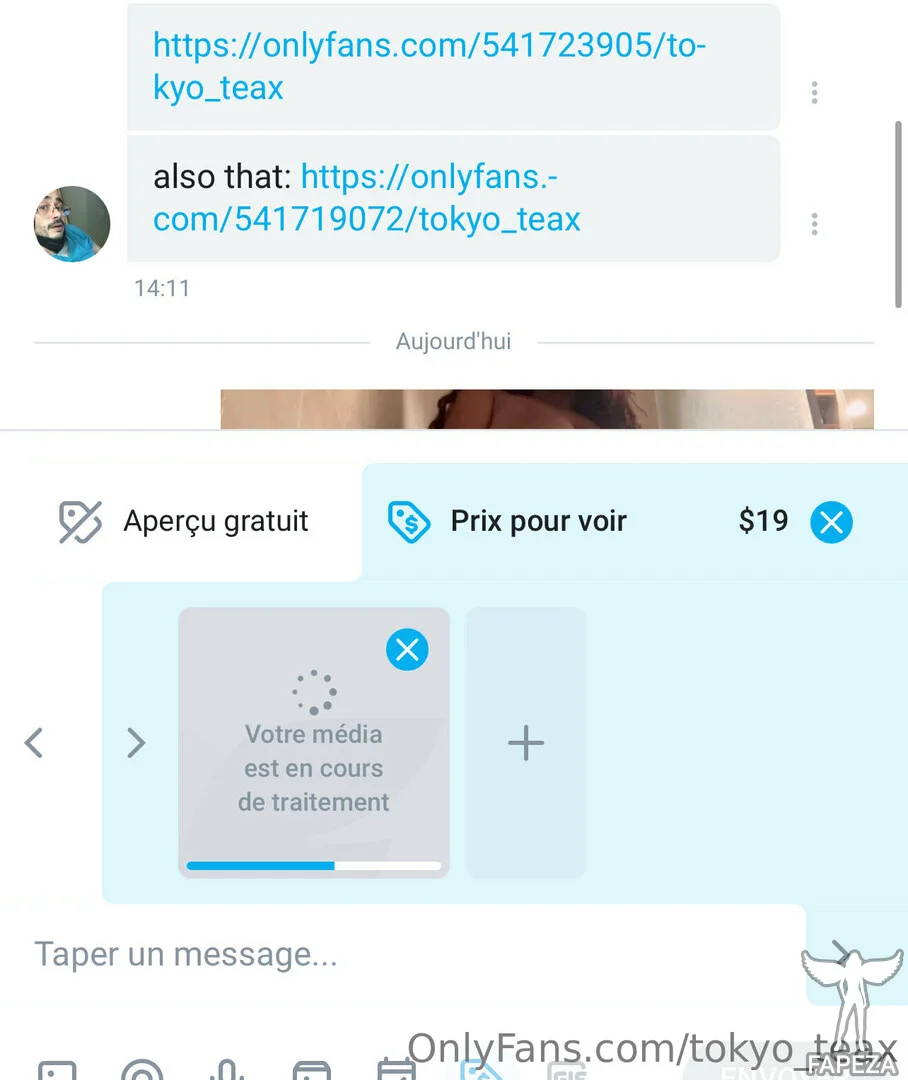Open options for the "also that" message
The width and height of the screenshot is (908, 1080).
tap(815, 224)
